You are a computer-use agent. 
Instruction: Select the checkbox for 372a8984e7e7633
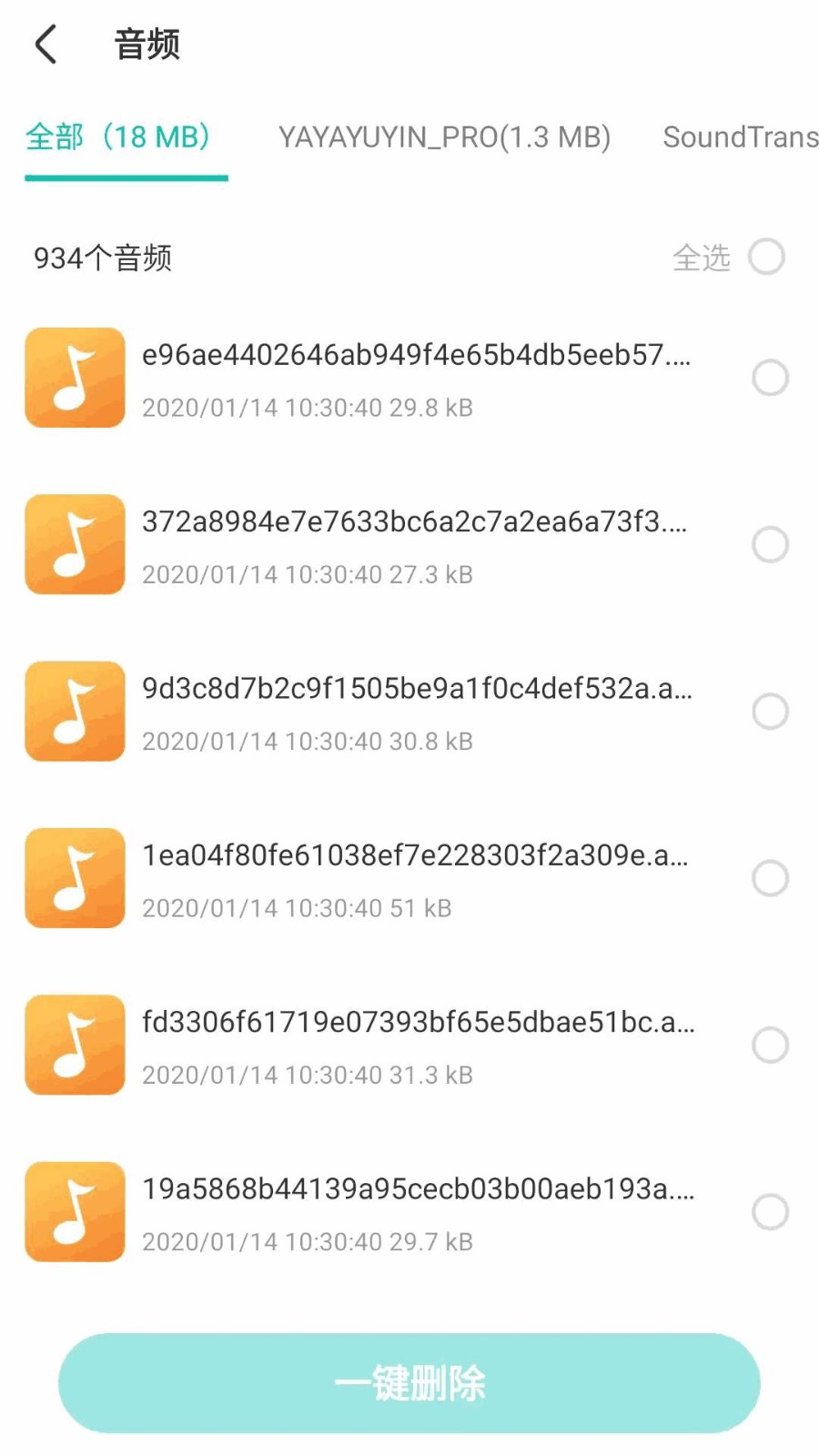[x=770, y=544]
